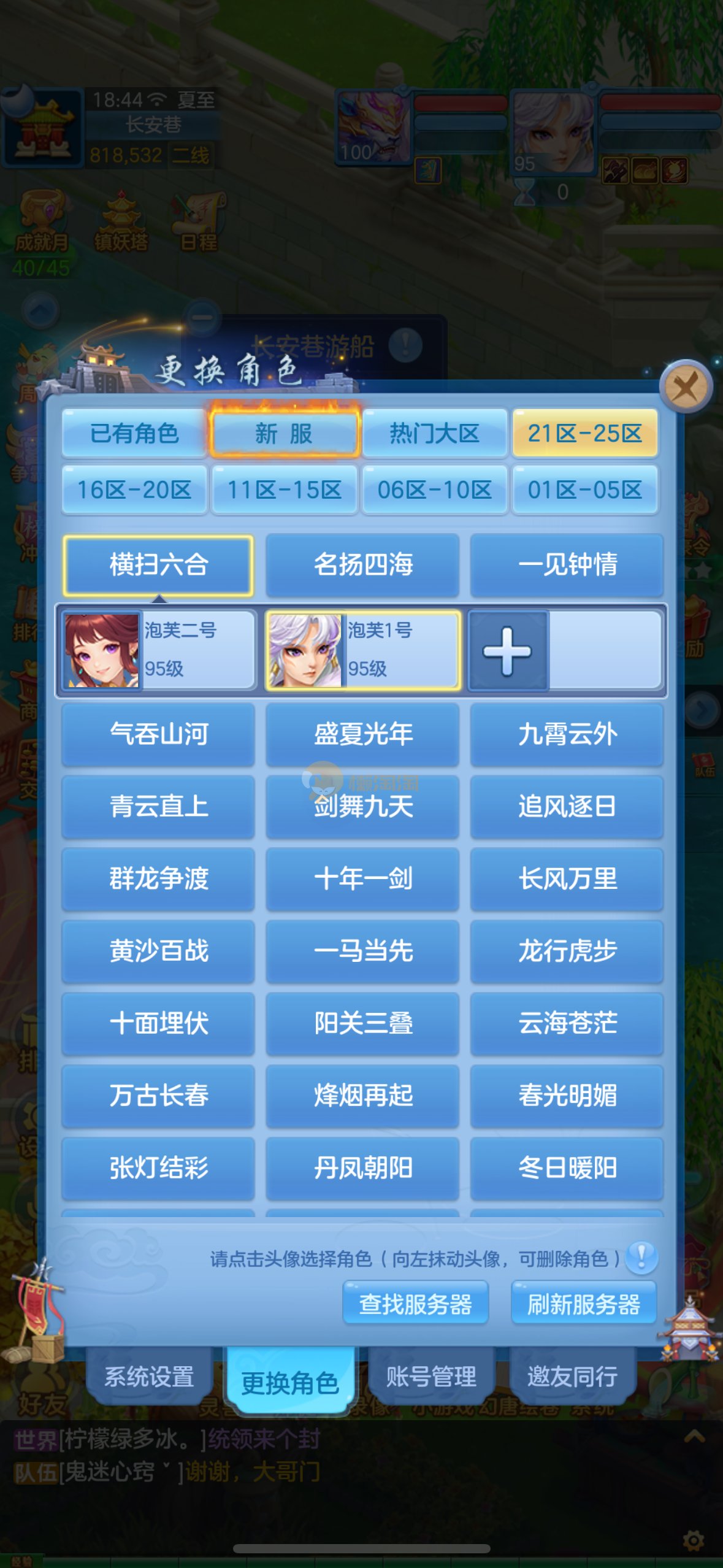
Task: Pick the 名扬四海 server
Action: (362, 564)
